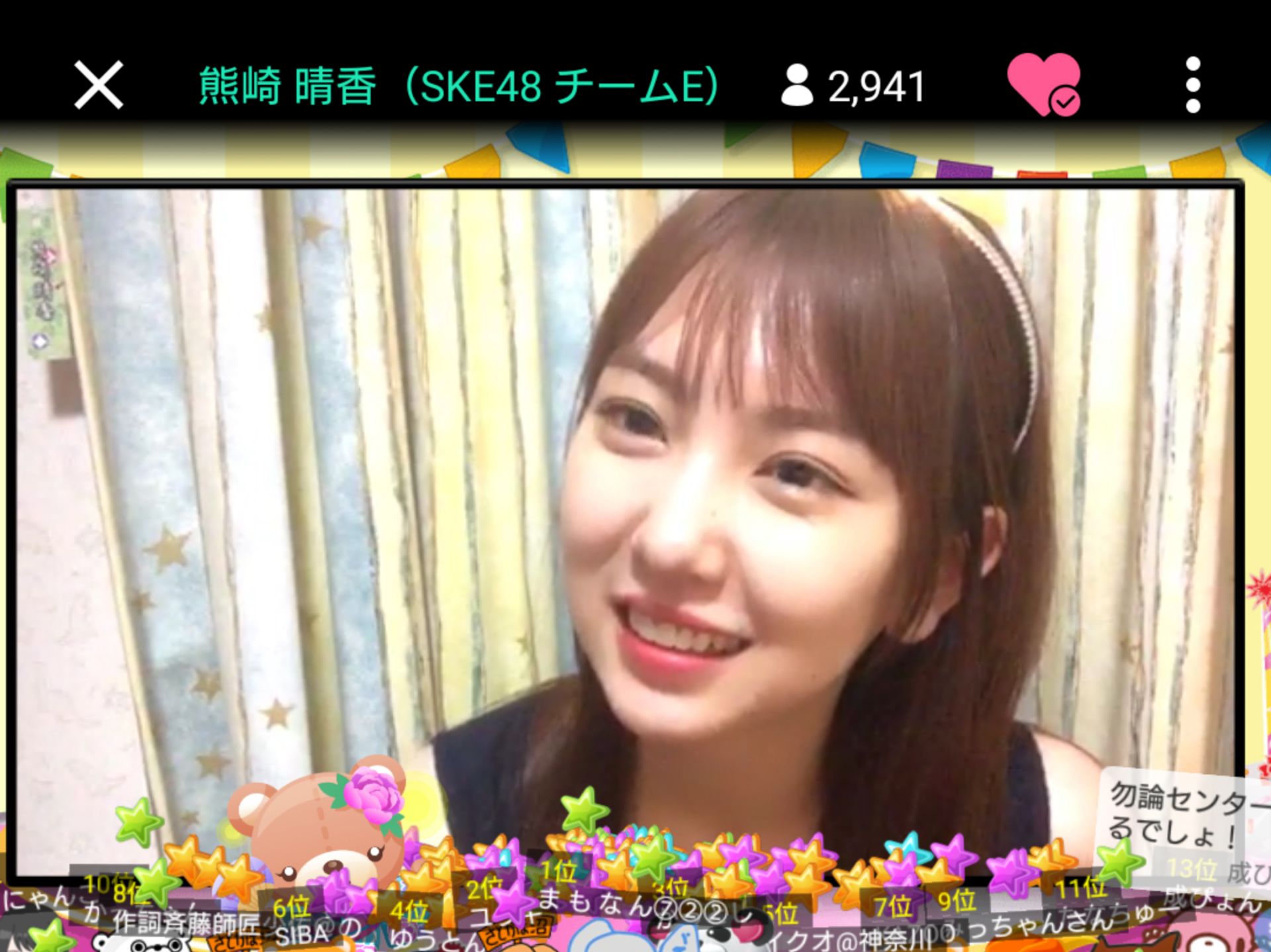Open the room title 熊崎 晴香 profile

click(x=458, y=87)
